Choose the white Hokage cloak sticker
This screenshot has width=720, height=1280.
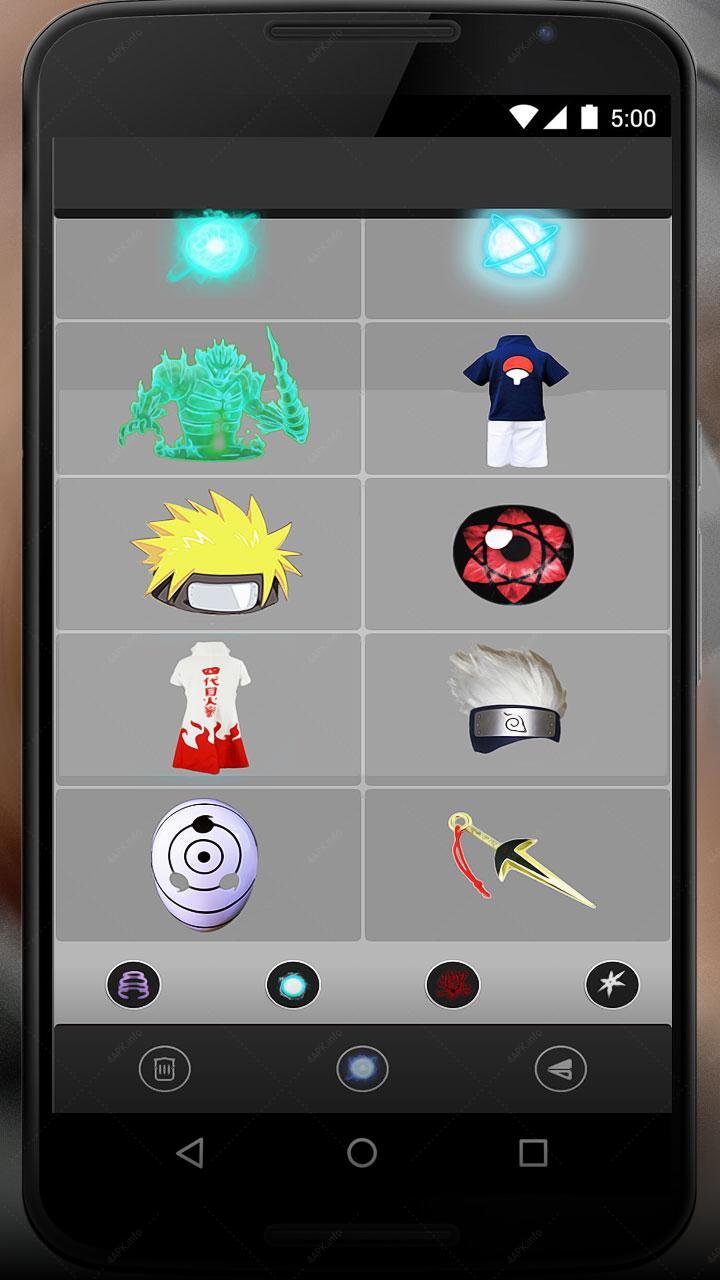click(208, 708)
